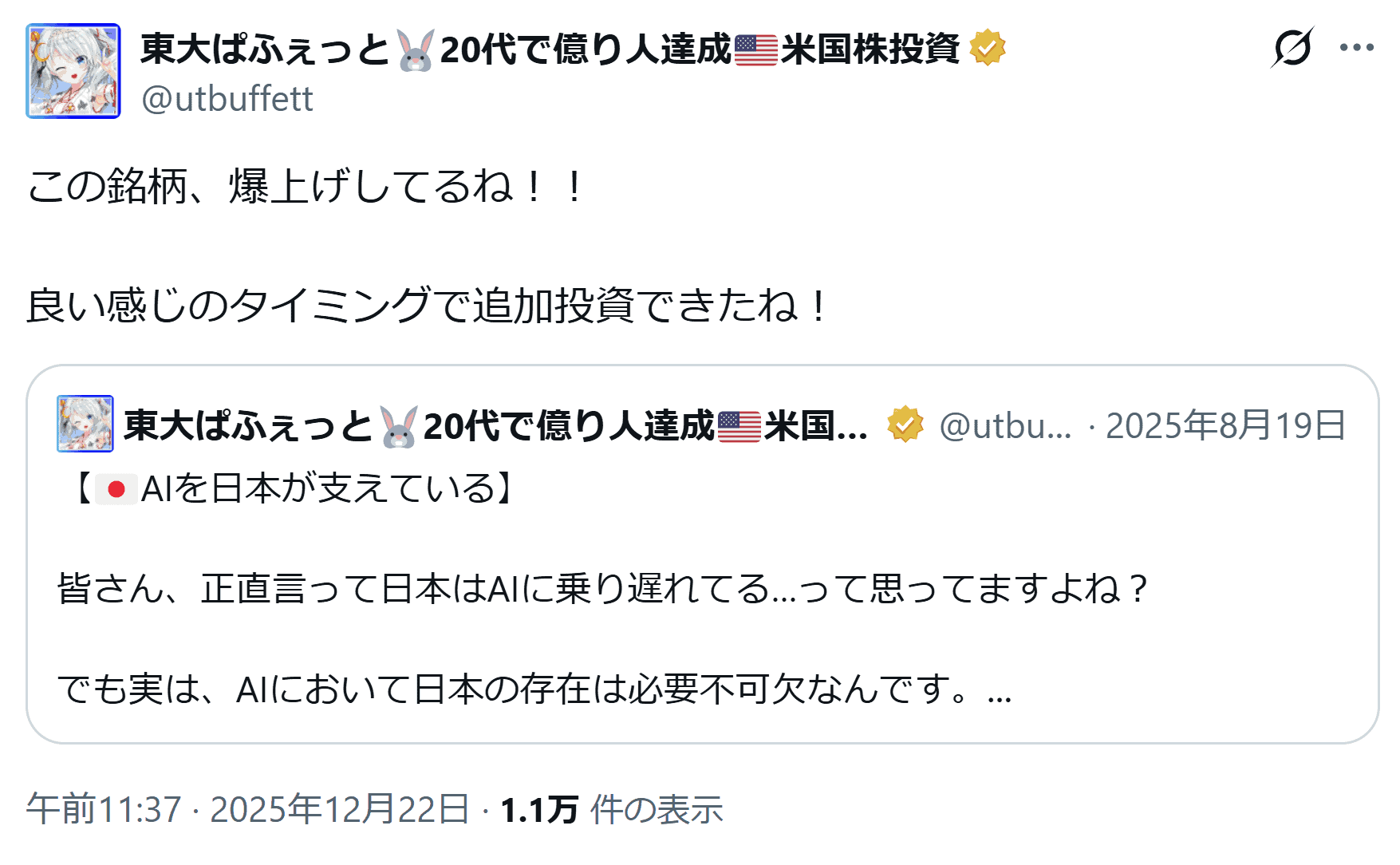Open the three-dot overflow menu
This screenshot has width=1400, height=865.
(x=1356, y=48)
